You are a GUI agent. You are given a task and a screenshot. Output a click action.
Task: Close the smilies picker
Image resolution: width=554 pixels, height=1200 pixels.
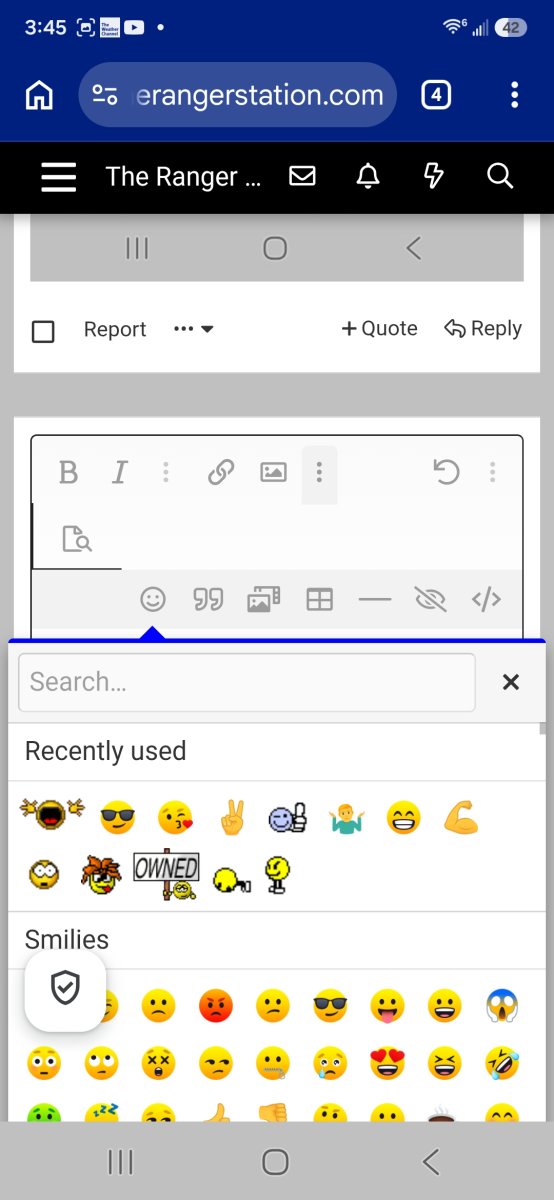511,682
